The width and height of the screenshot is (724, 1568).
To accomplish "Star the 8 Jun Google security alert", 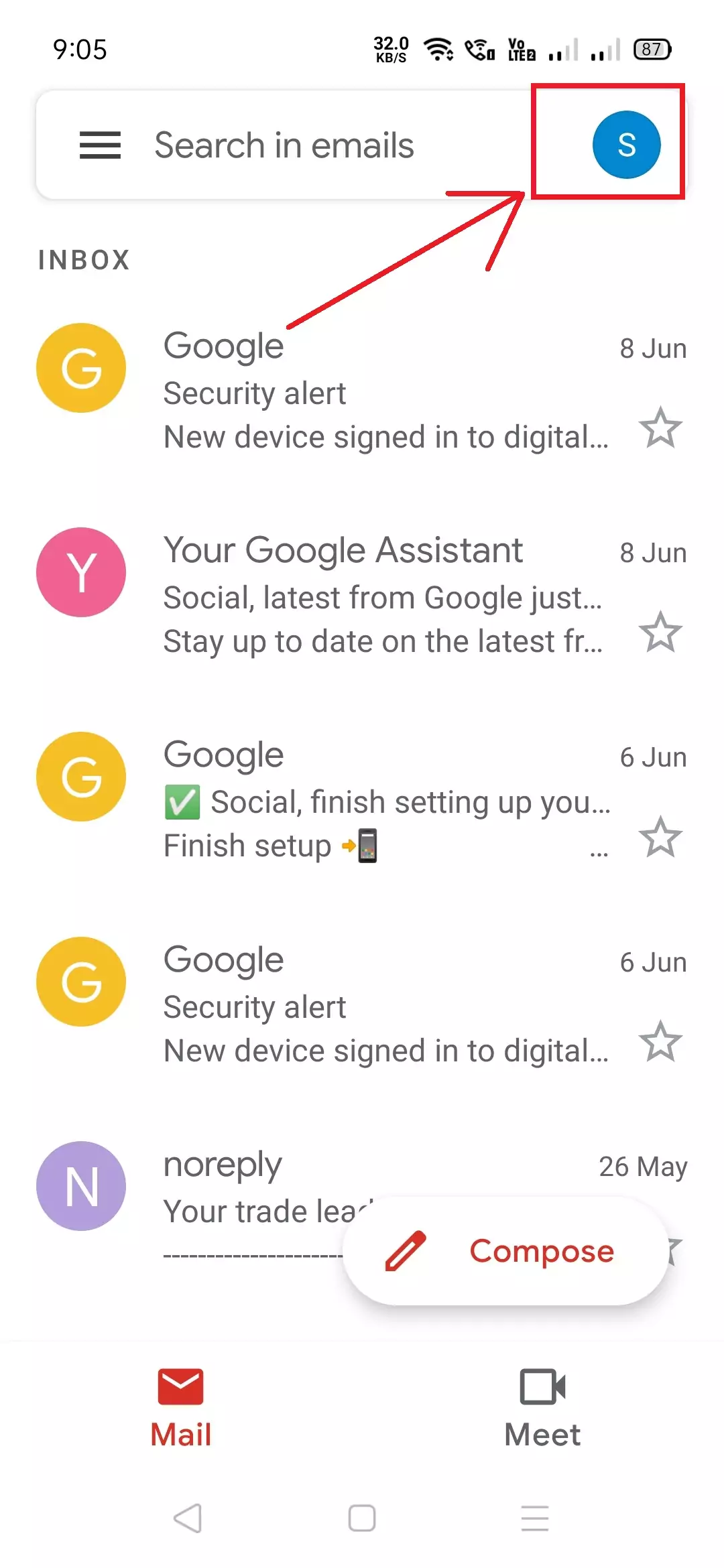I will (660, 428).
